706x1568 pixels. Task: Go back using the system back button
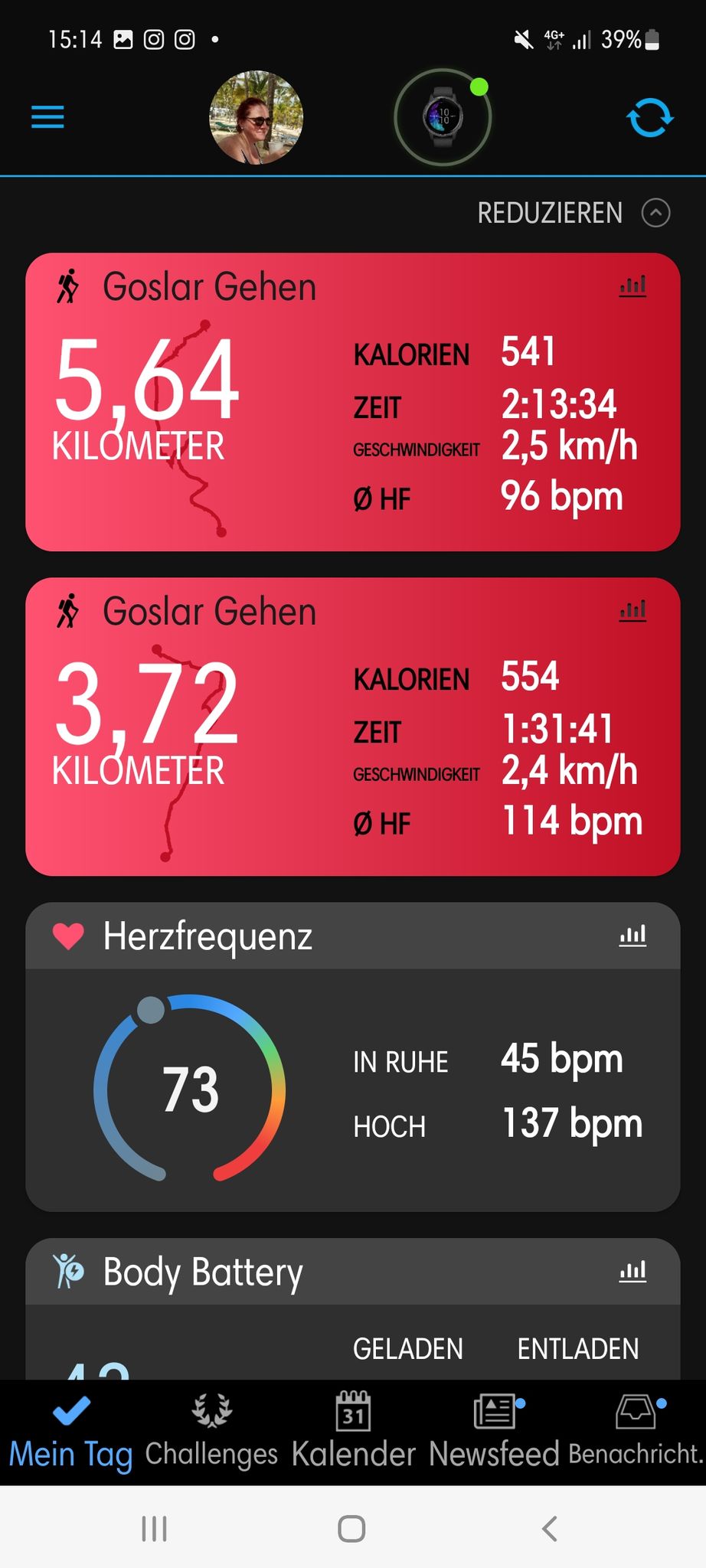tap(549, 1528)
